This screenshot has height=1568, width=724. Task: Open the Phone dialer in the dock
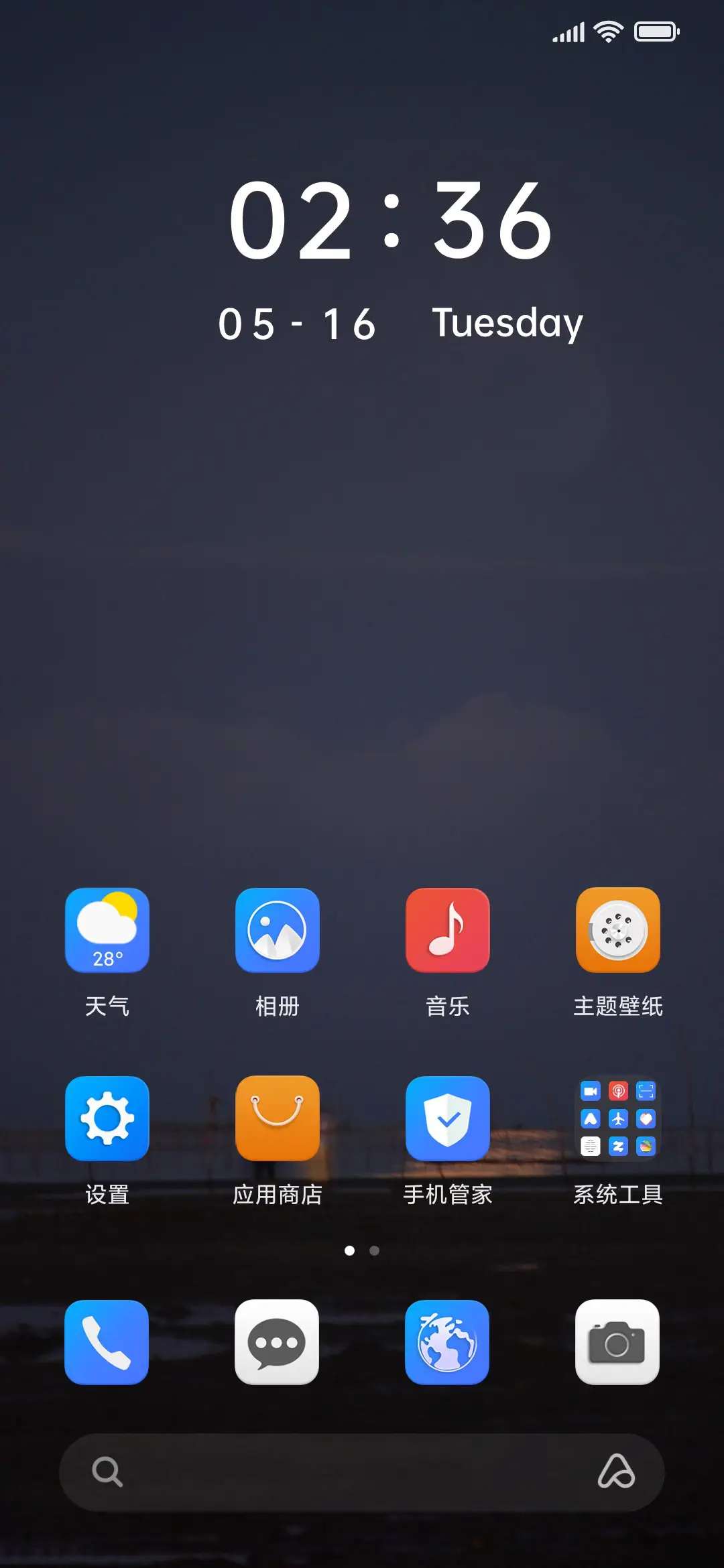pyautogui.click(x=107, y=1343)
